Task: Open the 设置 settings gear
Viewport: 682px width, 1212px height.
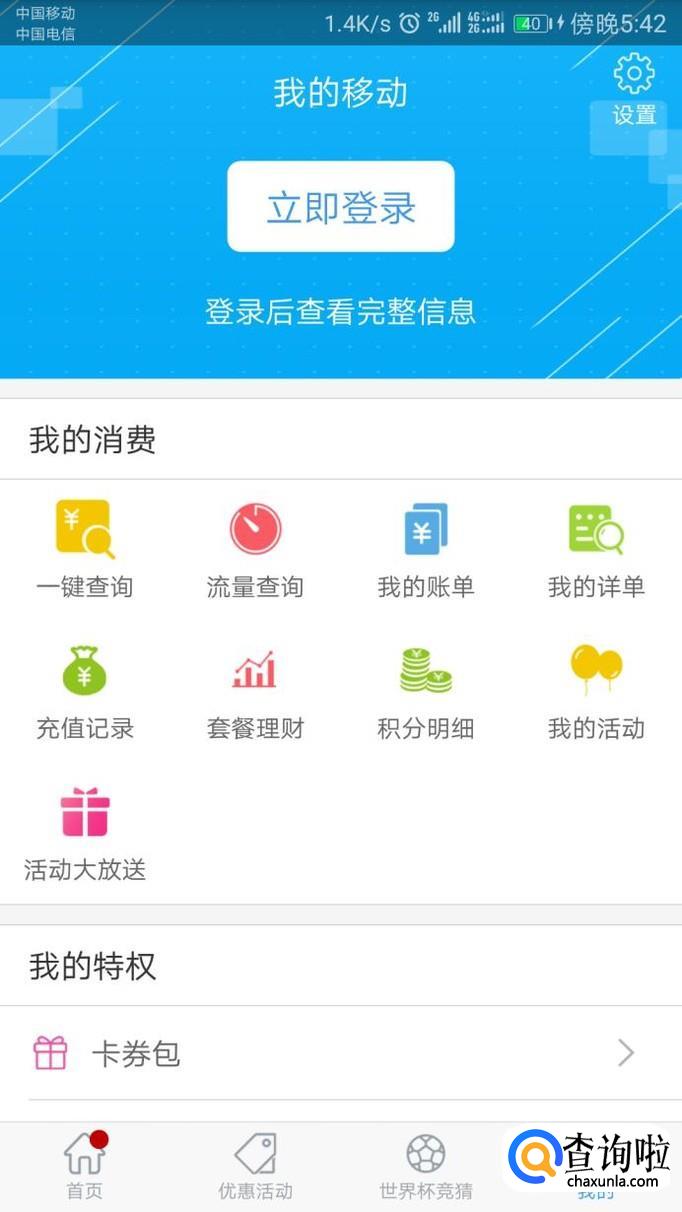Action: point(634,88)
